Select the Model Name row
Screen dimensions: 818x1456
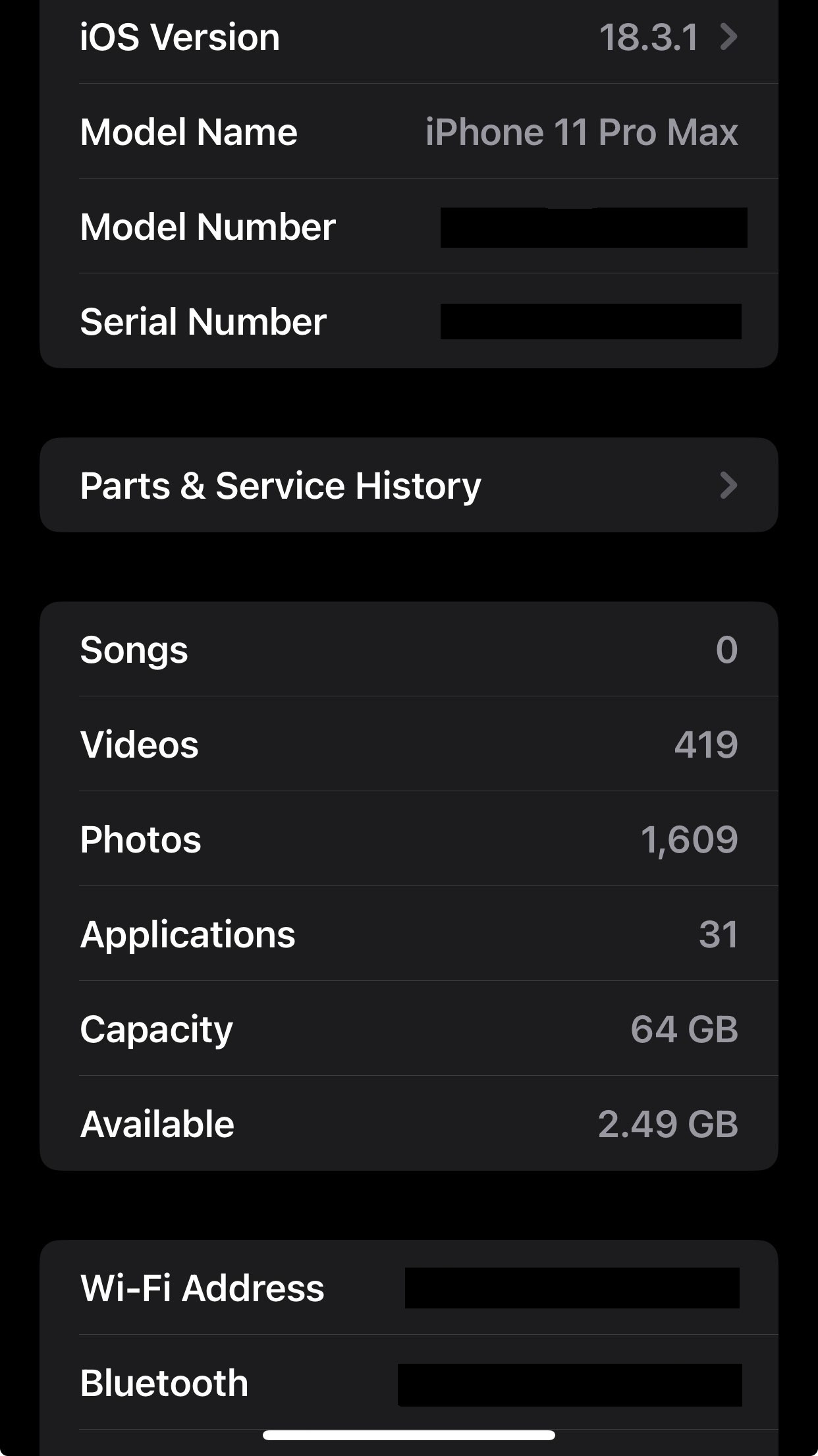(408, 132)
